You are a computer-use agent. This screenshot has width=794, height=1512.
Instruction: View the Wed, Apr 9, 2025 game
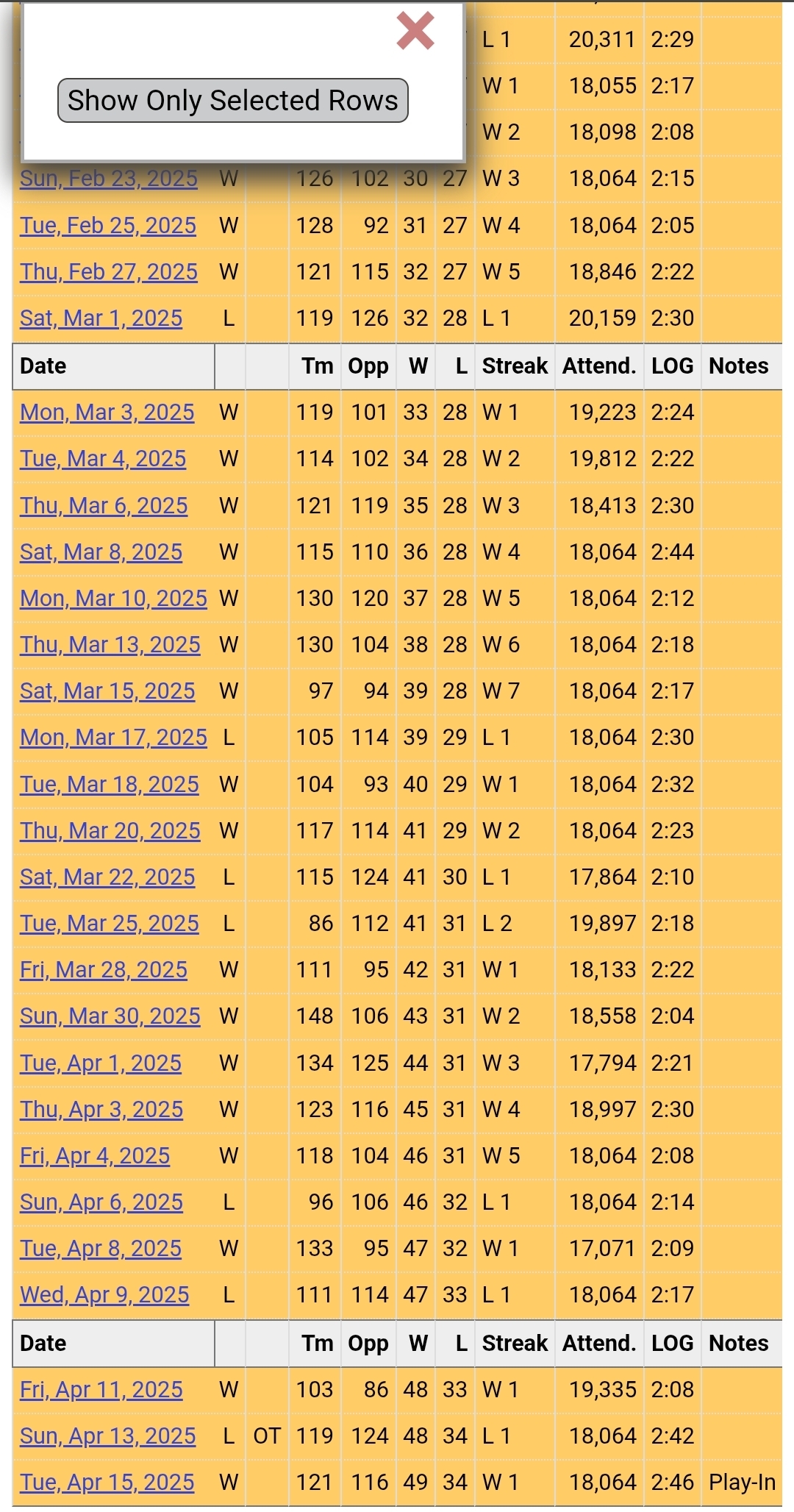pyautogui.click(x=104, y=1295)
